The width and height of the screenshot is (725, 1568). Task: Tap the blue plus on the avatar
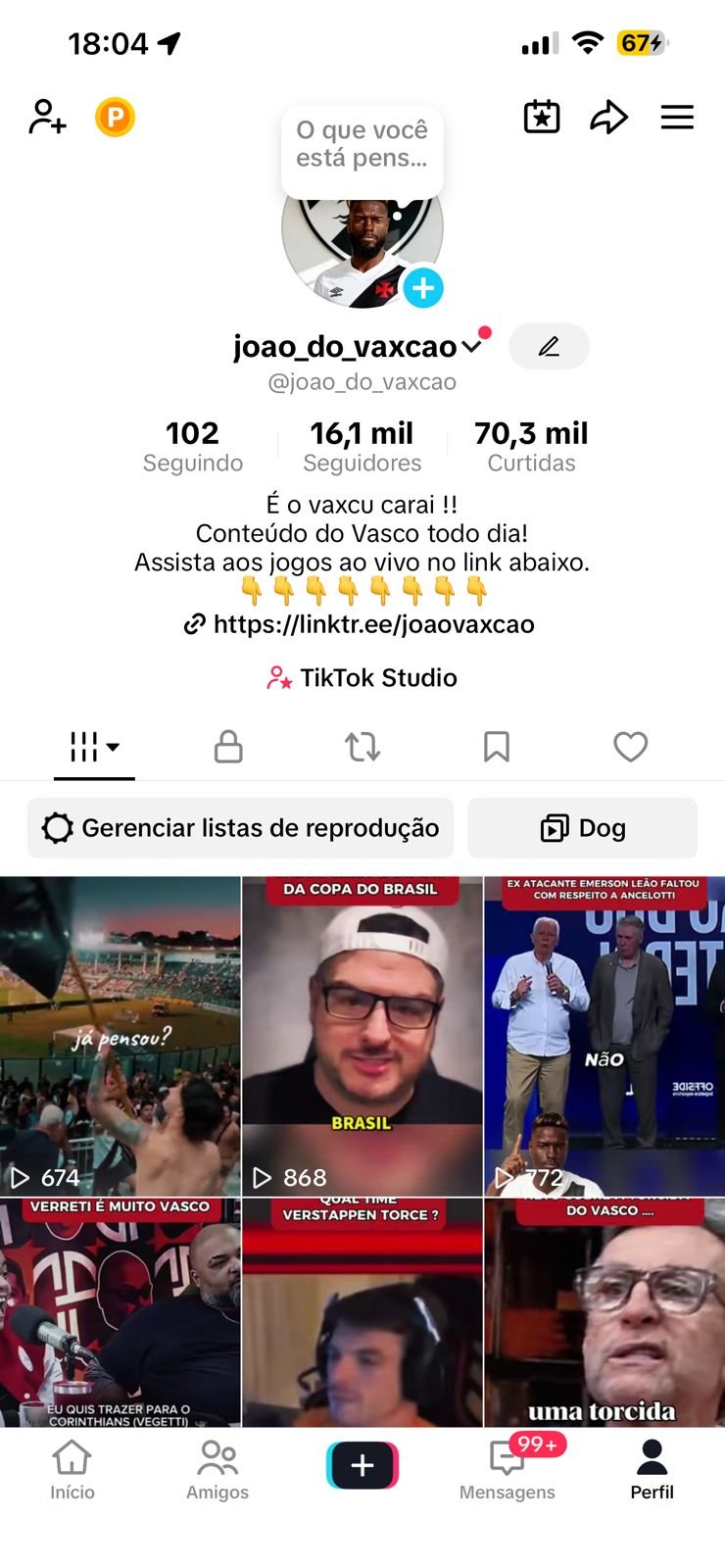pyautogui.click(x=423, y=288)
